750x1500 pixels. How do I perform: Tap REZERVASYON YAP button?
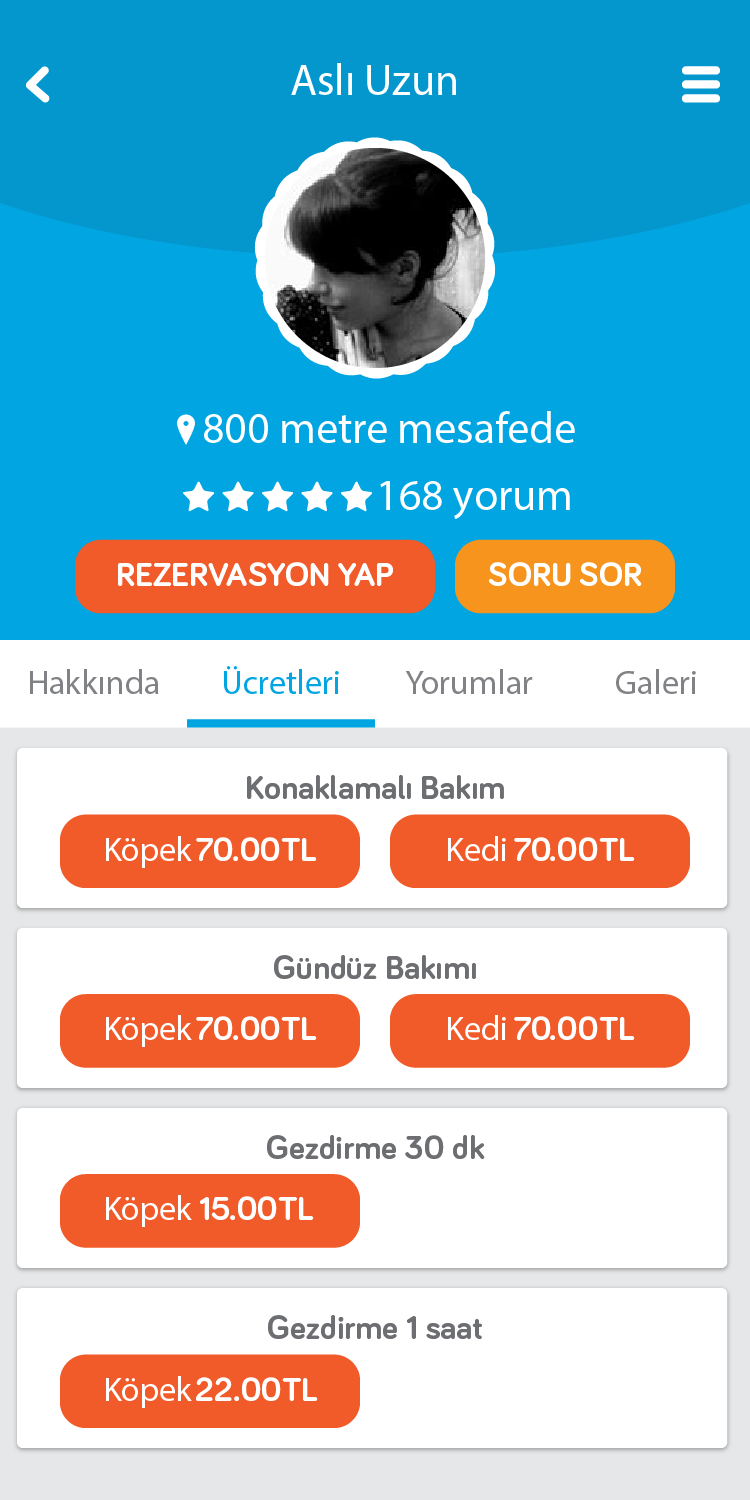255,576
